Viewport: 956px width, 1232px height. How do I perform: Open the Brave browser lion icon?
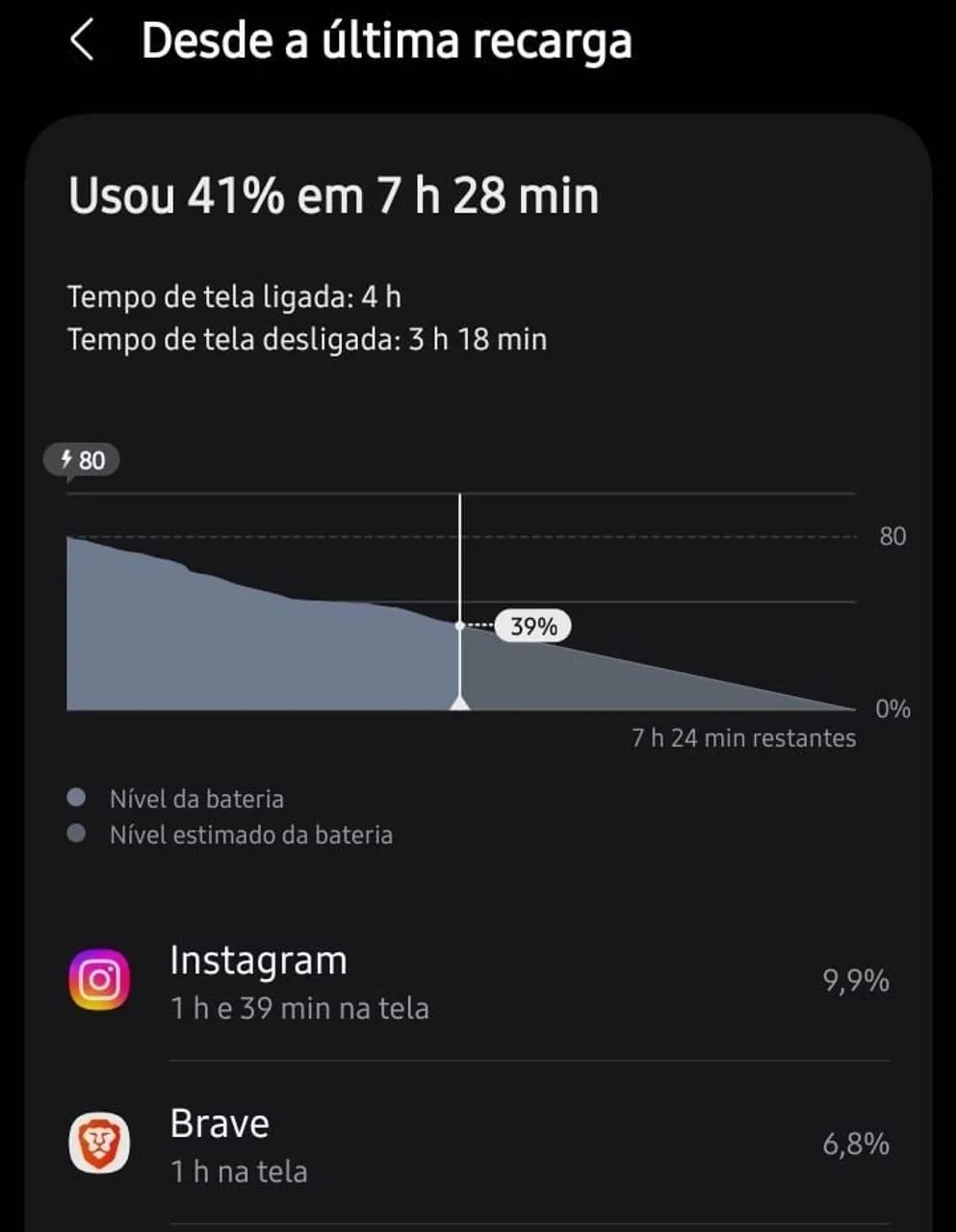click(99, 1141)
